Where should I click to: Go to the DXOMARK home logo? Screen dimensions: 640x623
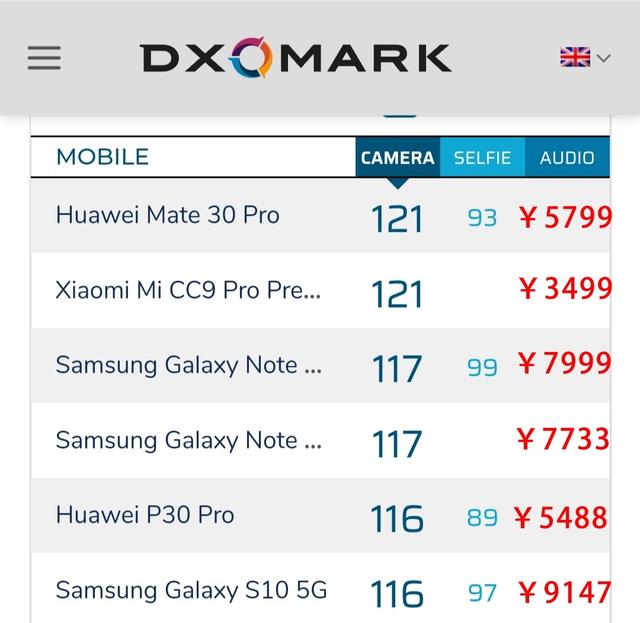click(296, 58)
